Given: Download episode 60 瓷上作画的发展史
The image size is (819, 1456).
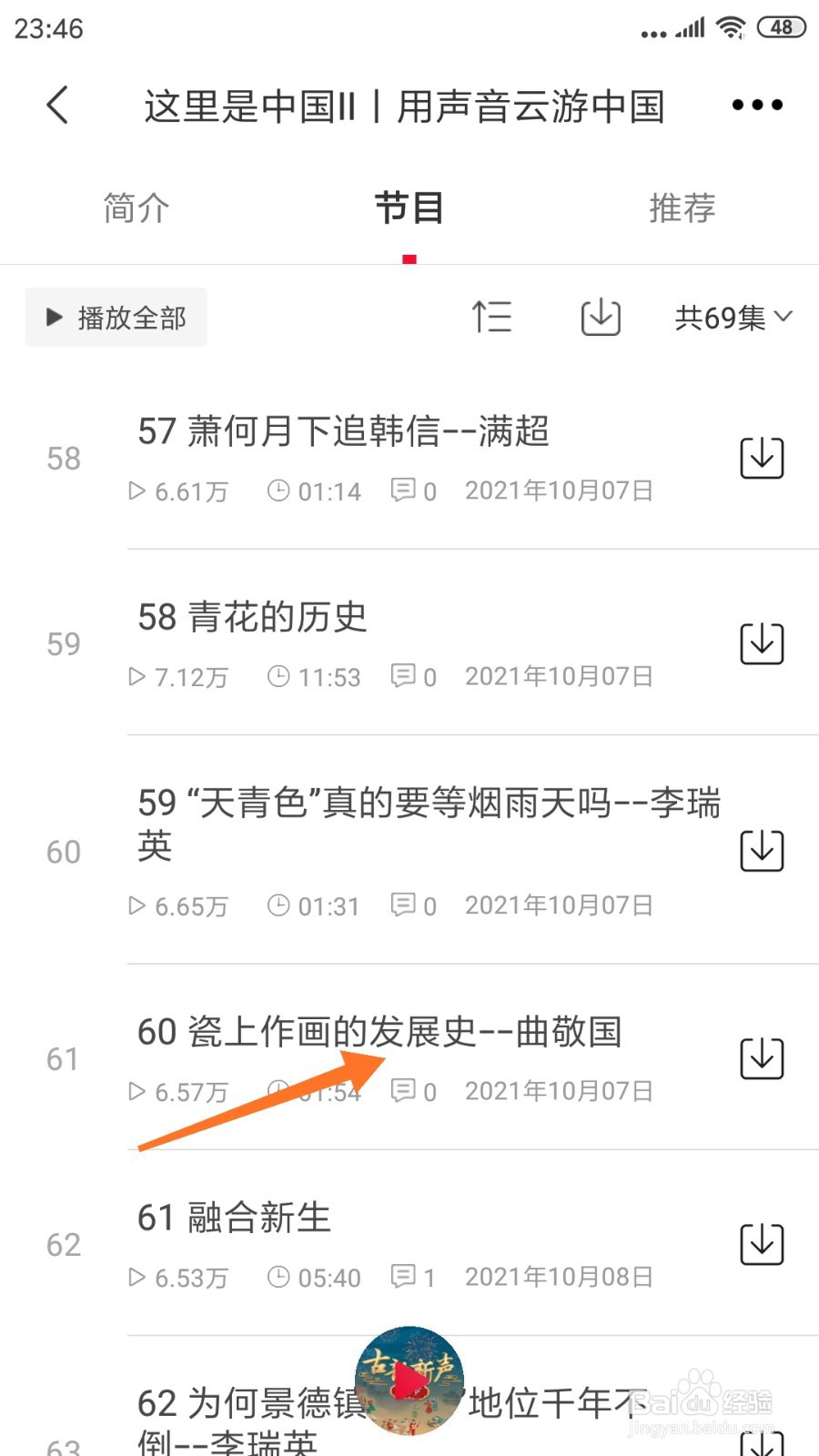Looking at the screenshot, I should [x=762, y=1058].
